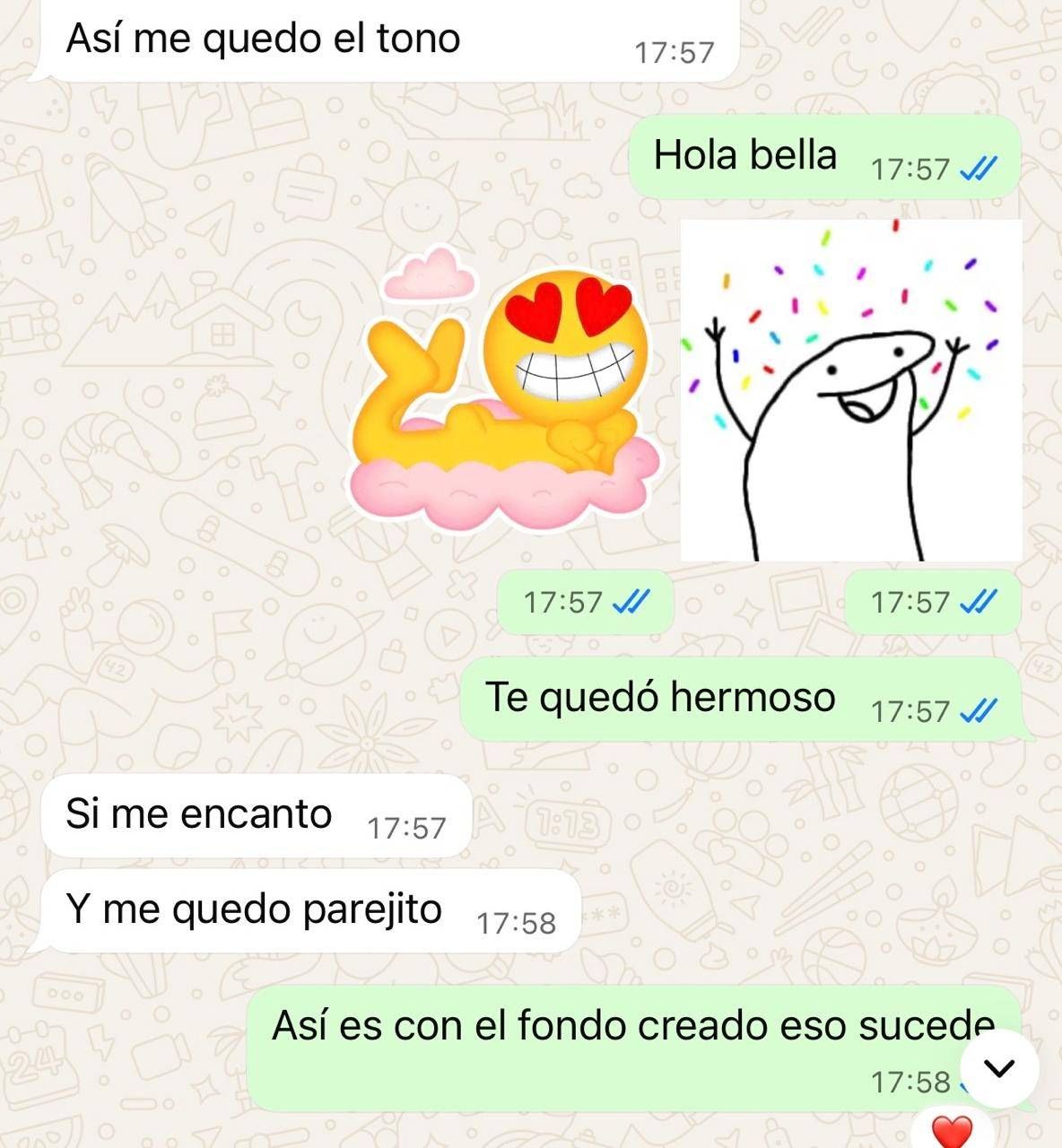The width and height of the screenshot is (1062, 1148).
Task: Open the confetti celebration sticker
Action: point(850,391)
